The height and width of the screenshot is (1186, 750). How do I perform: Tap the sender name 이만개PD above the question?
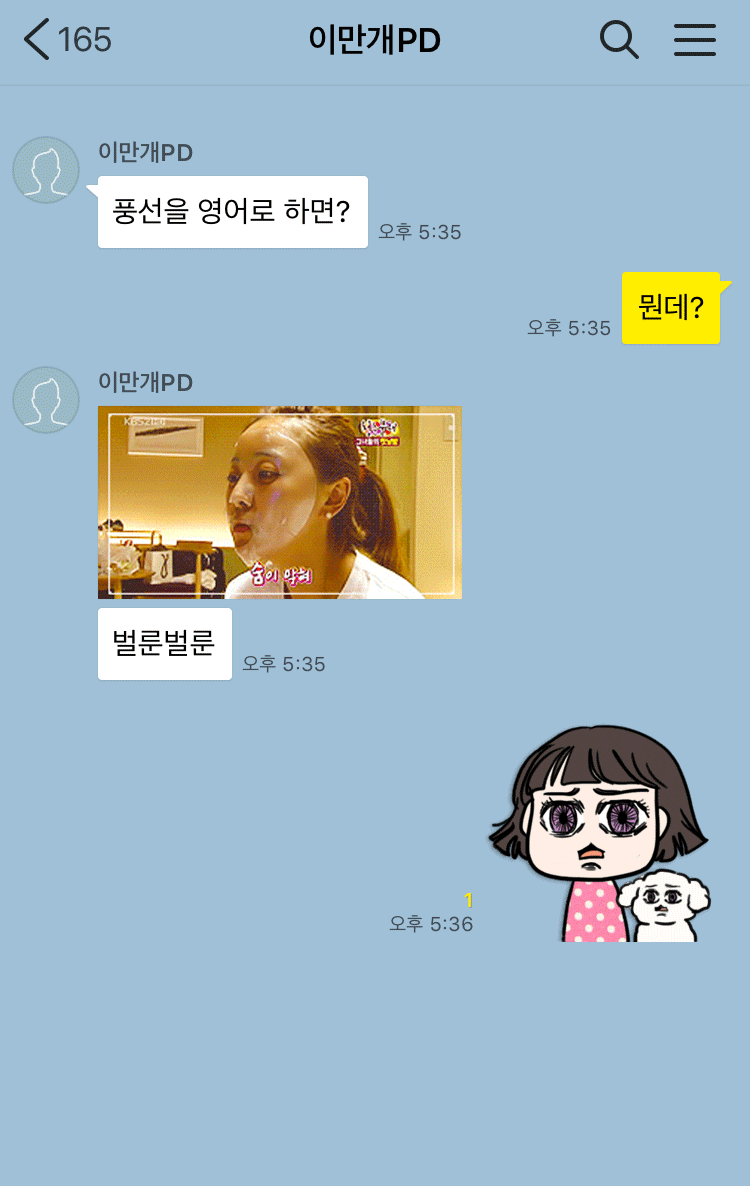(144, 153)
